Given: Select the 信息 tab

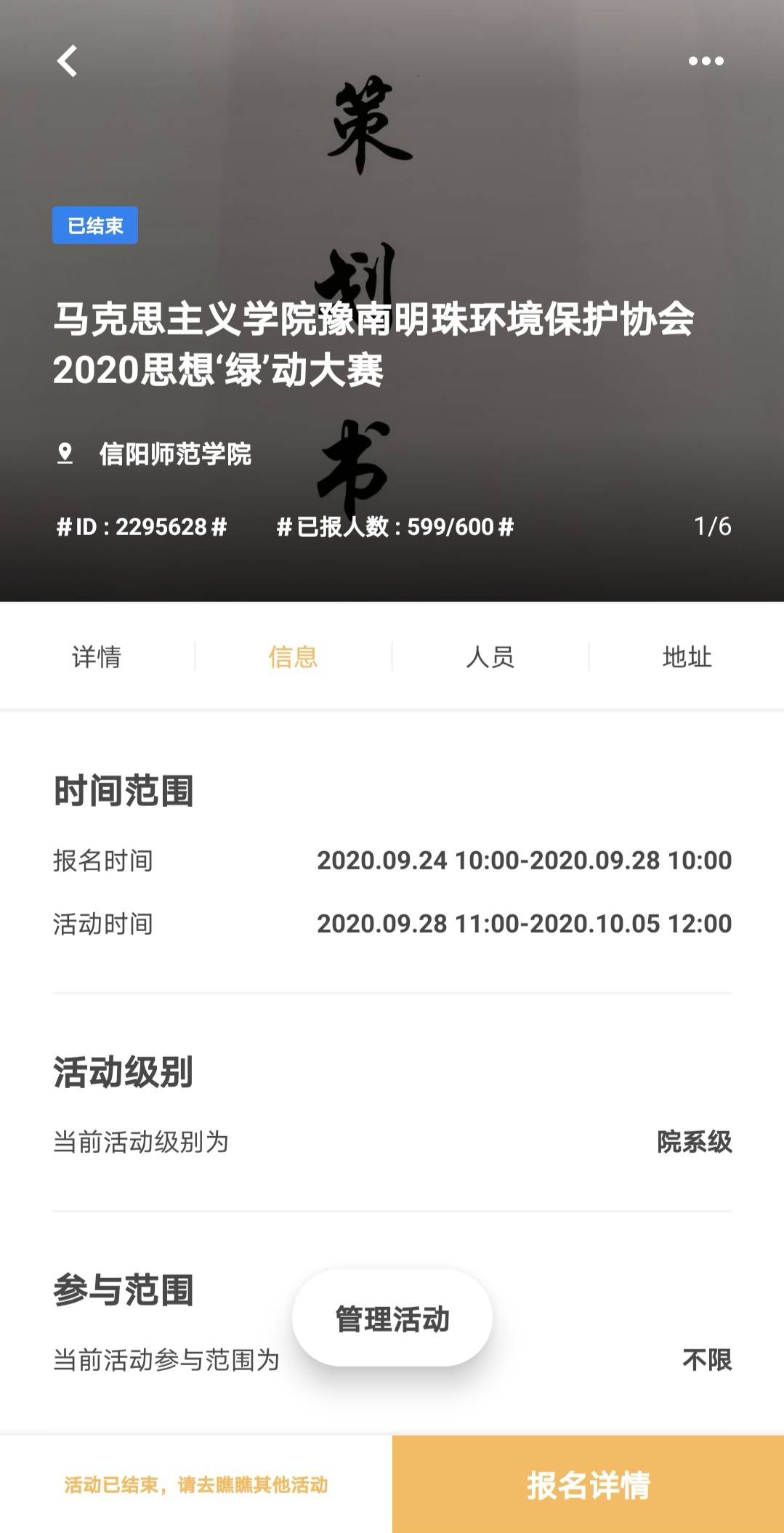Looking at the screenshot, I should click(x=293, y=657).
